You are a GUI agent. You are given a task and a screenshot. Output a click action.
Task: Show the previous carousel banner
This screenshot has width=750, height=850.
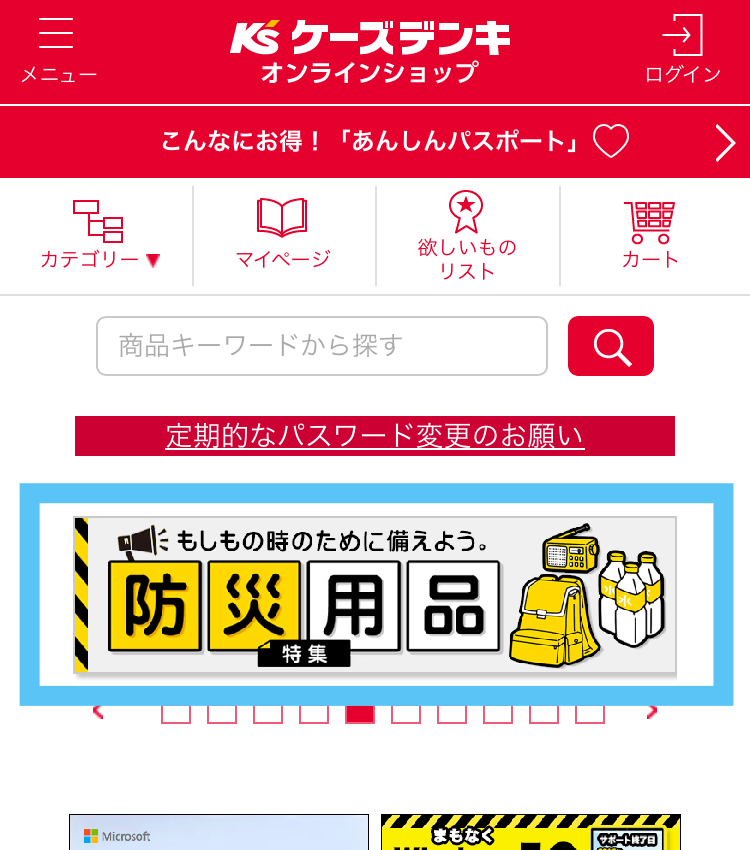(98, 712)
